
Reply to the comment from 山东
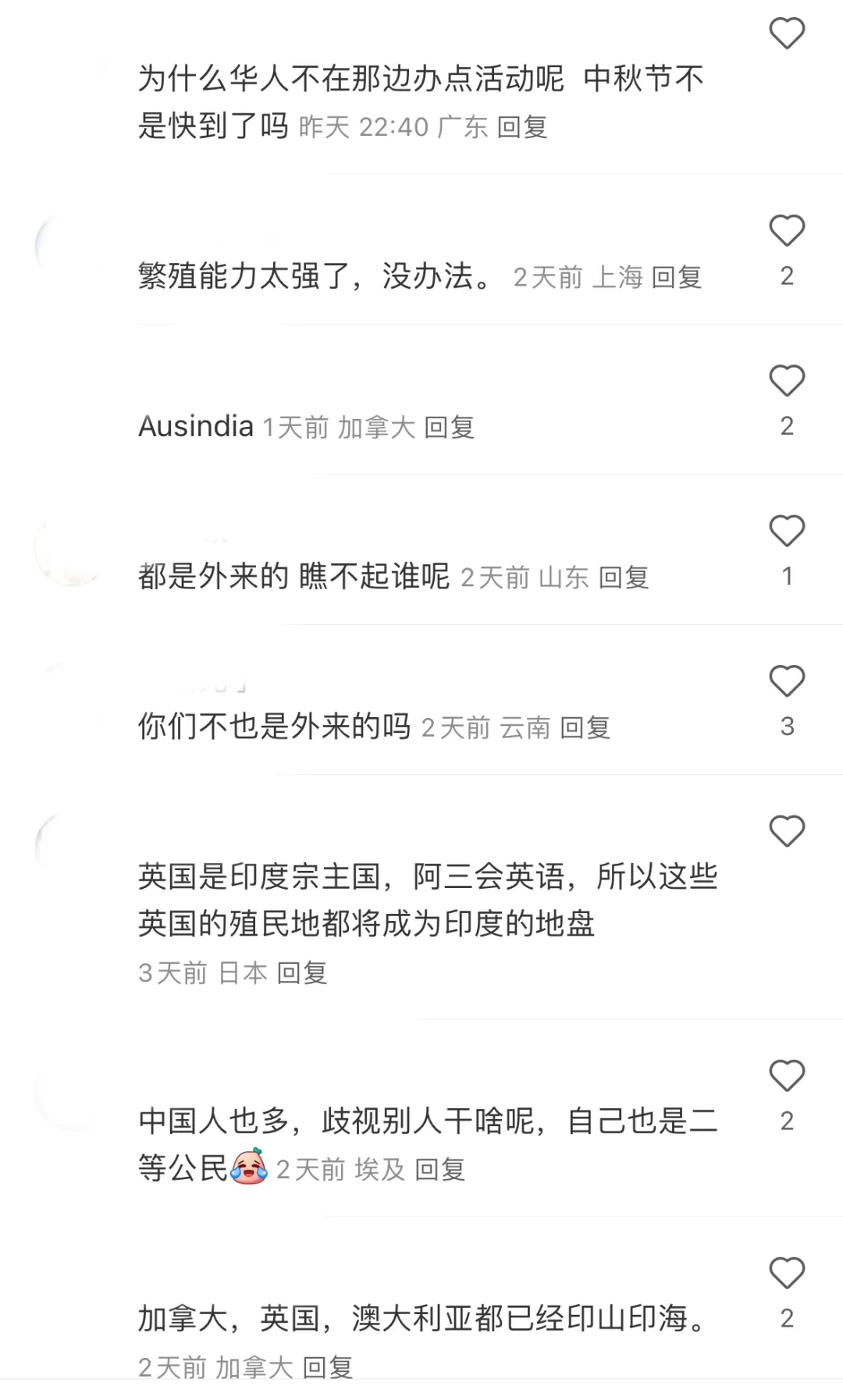click(x=624, y=577)
